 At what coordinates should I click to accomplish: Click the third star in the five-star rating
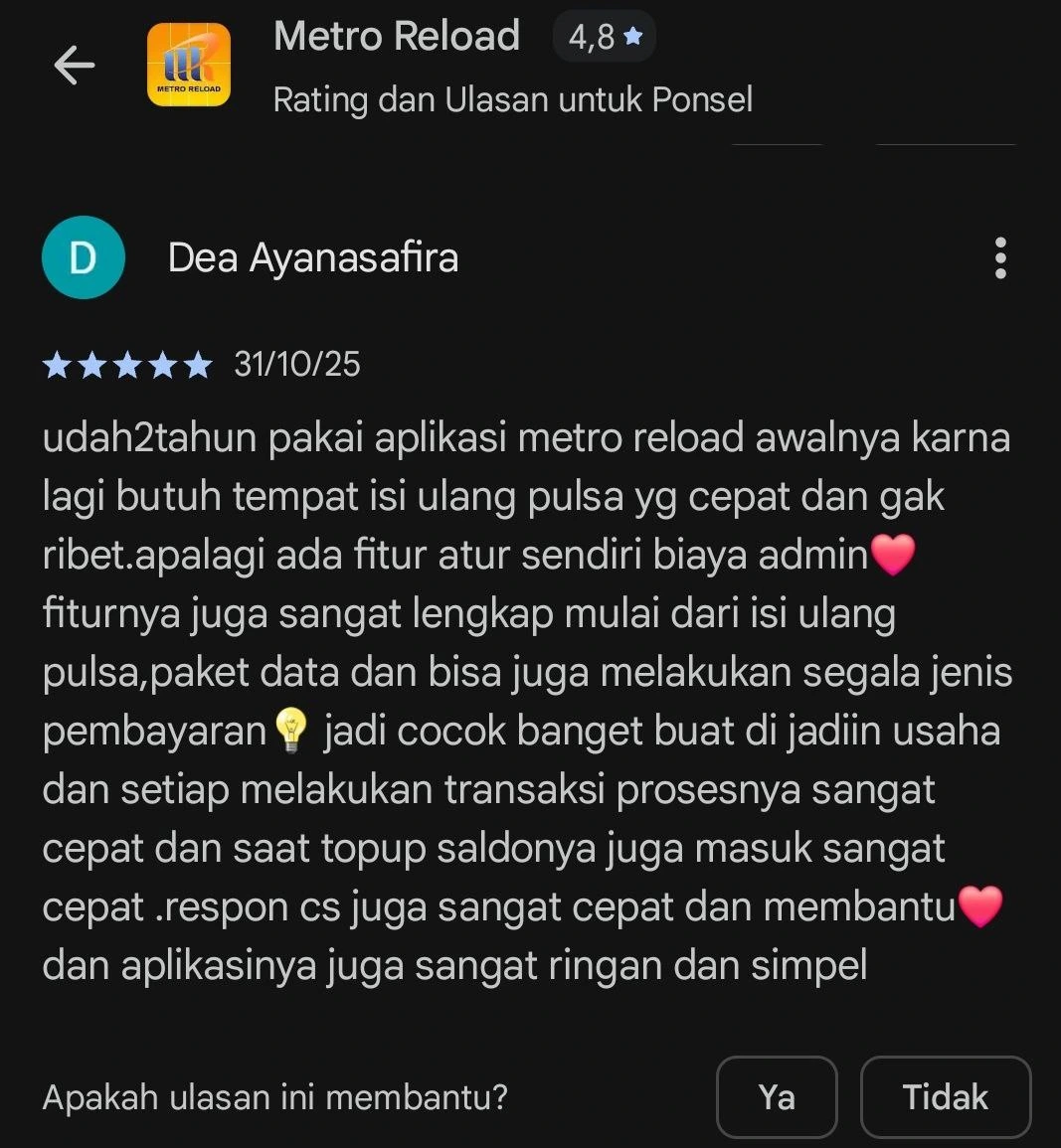point(127,365)
